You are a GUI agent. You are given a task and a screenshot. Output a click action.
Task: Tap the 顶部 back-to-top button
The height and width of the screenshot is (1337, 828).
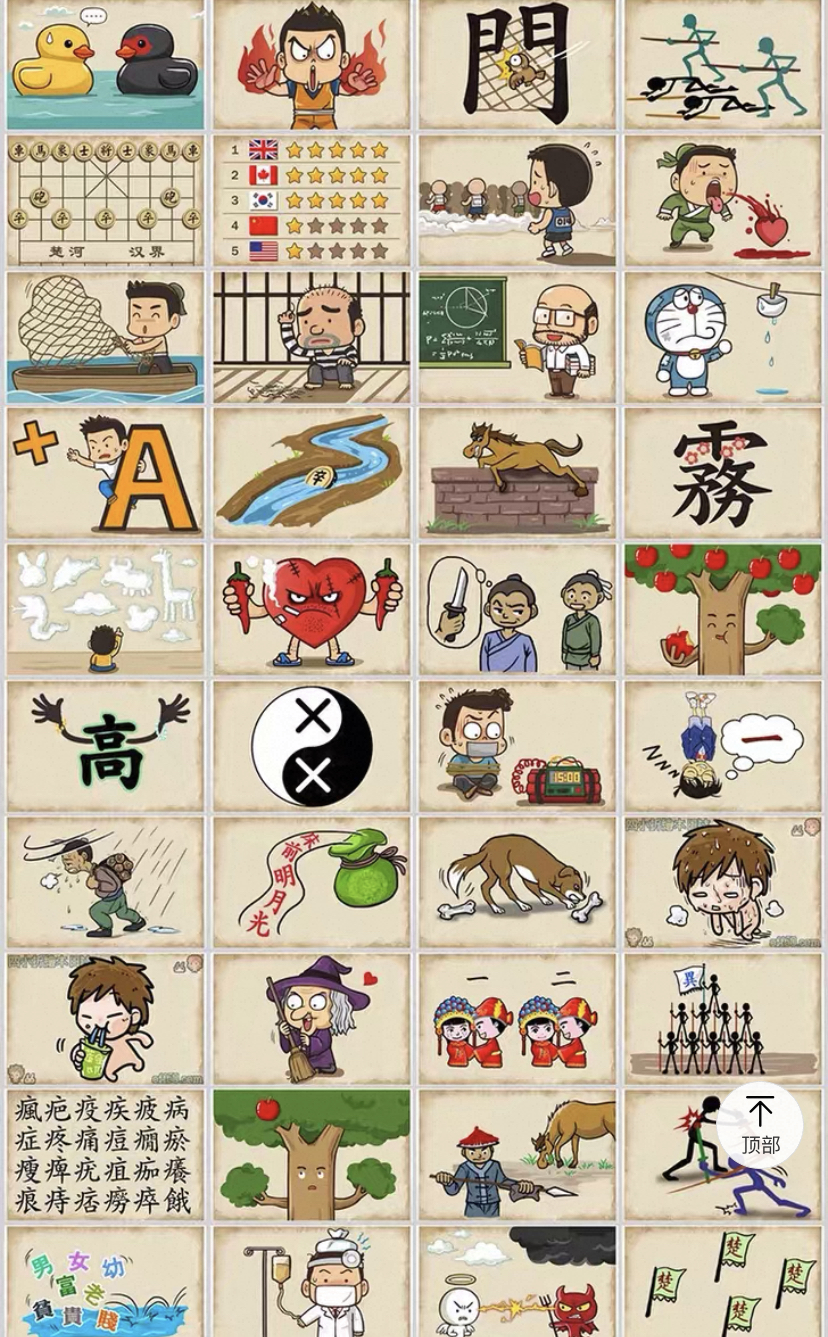[759, 1125]
